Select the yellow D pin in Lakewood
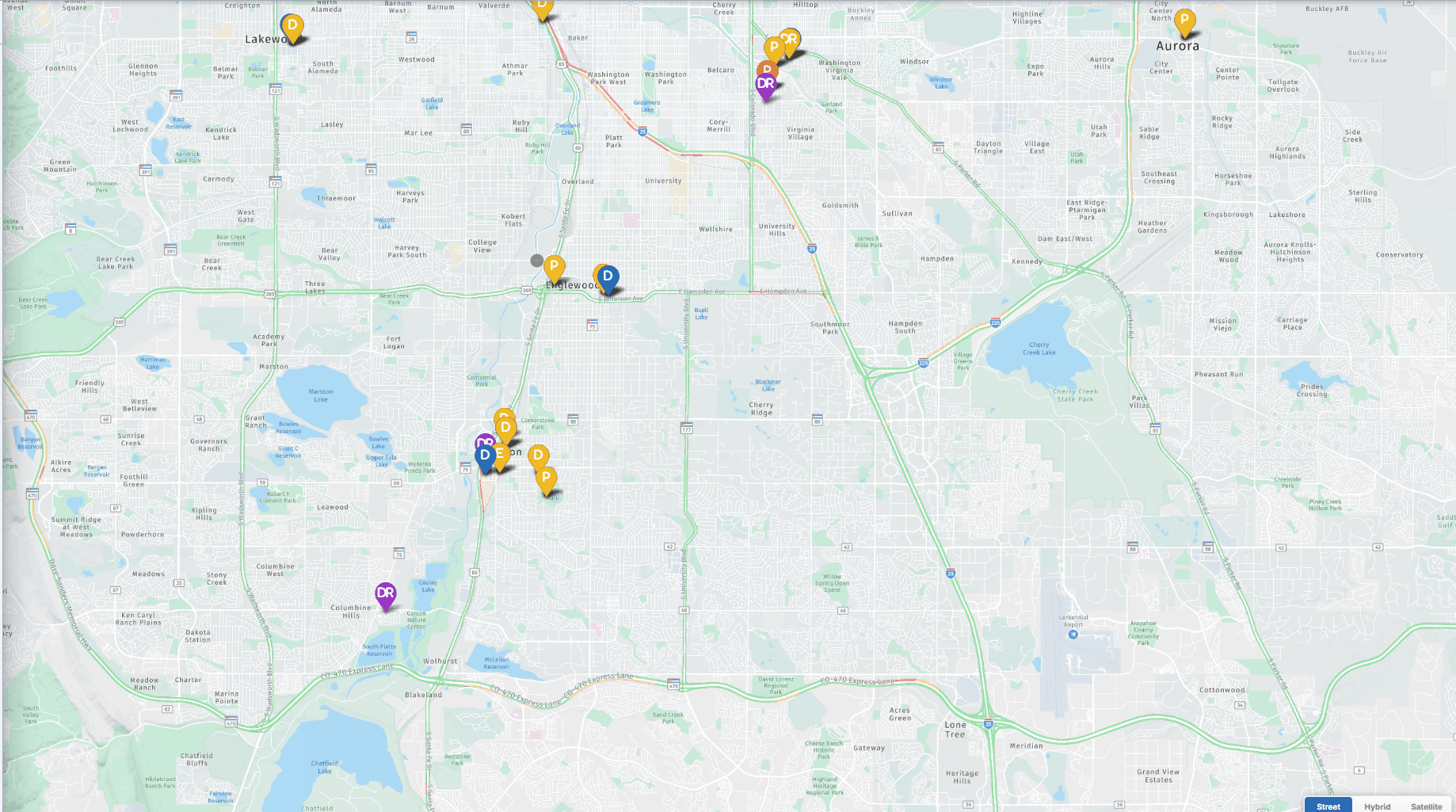The width and height of the screenshot is (1456, 812). [293, 26]
